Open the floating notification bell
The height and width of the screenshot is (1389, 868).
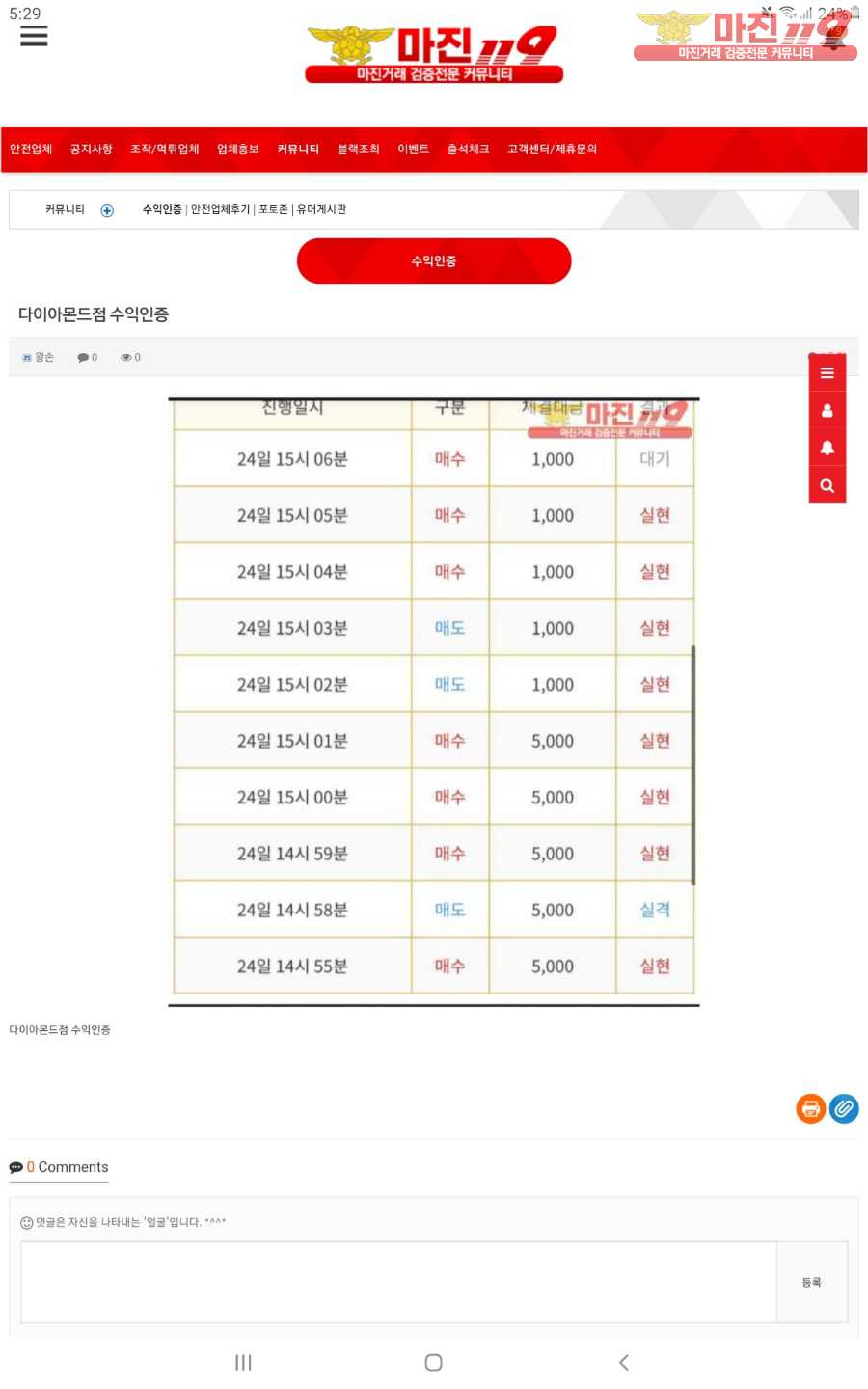(827, 448)
